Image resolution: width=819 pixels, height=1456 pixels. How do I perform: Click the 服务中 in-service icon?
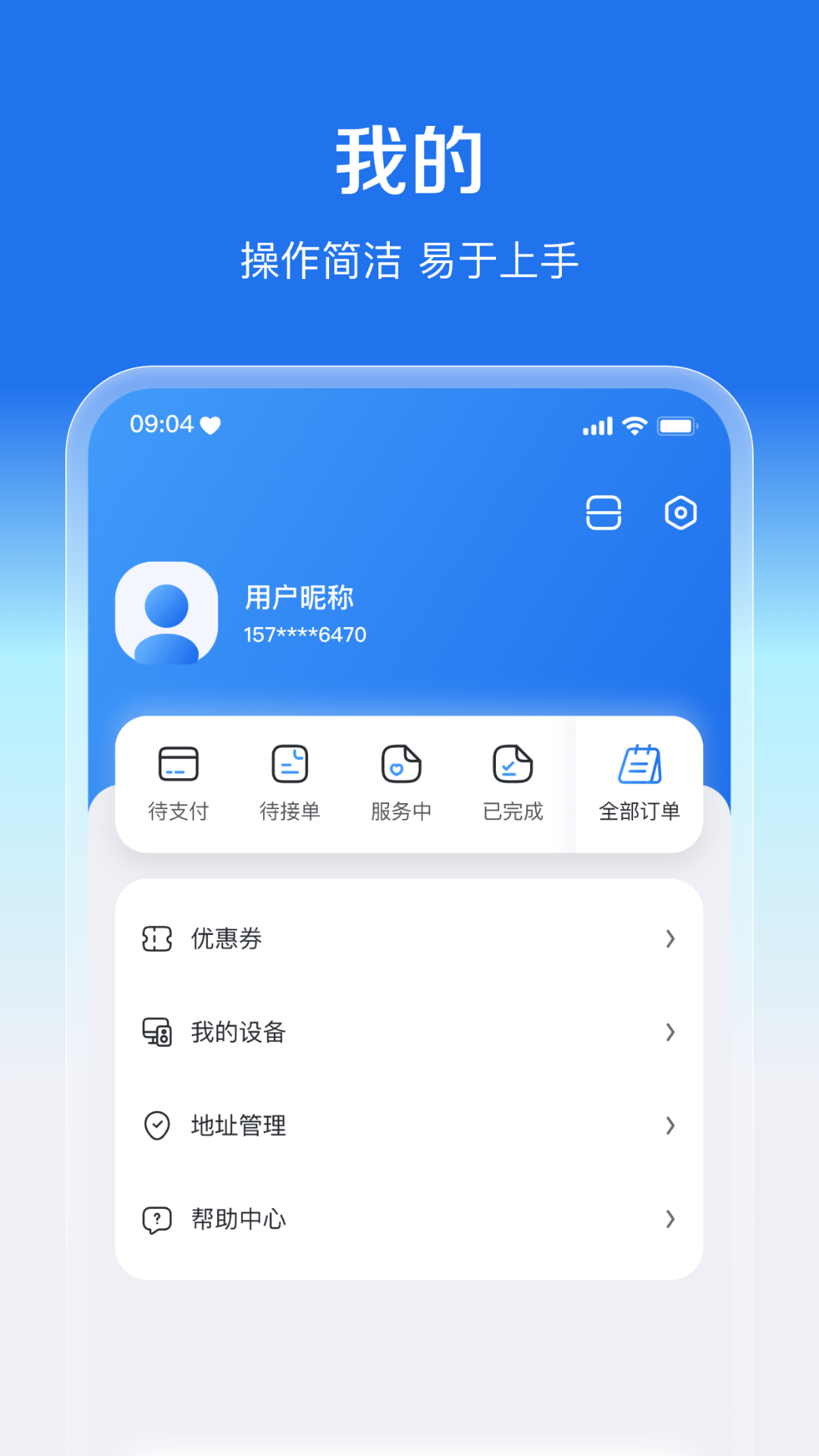coord(401,766)
